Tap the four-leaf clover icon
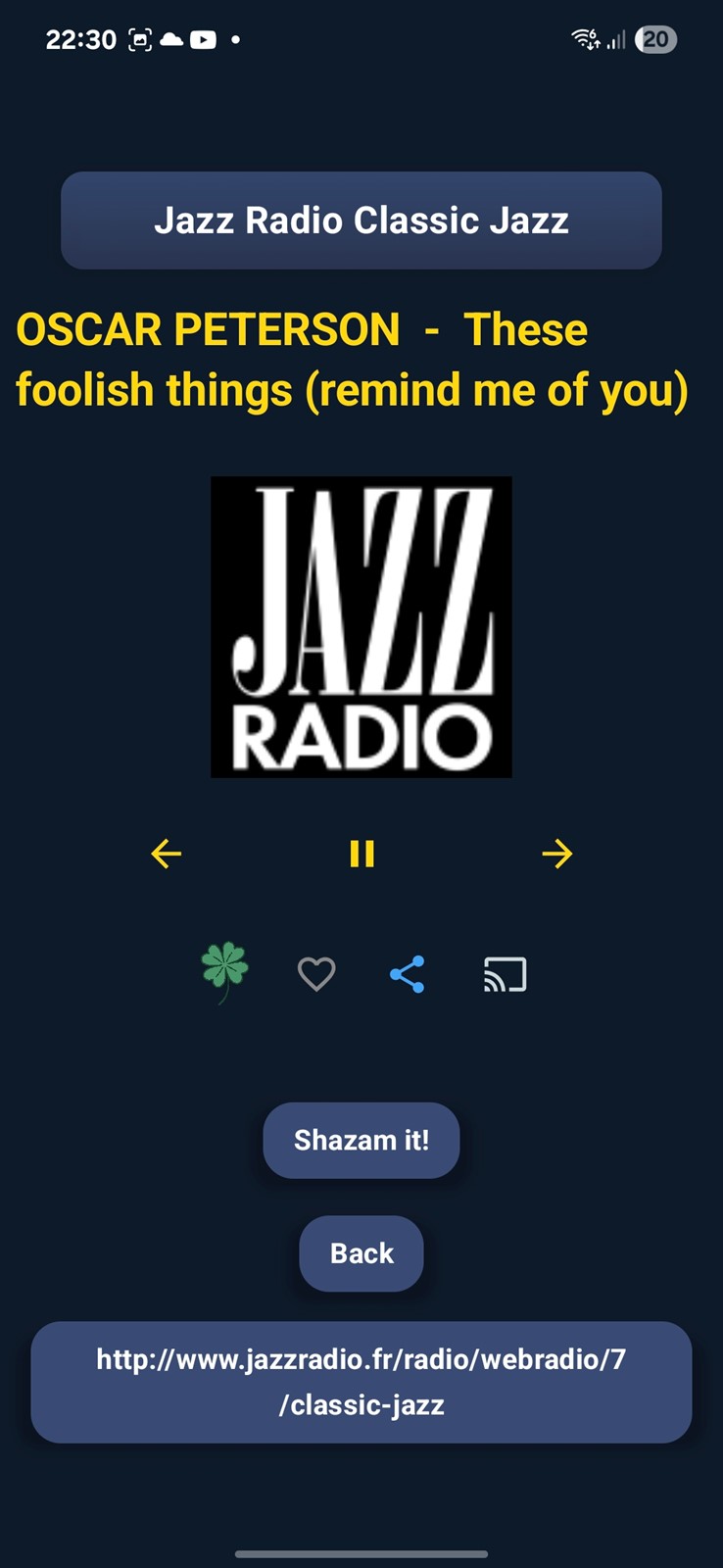The height and width of the screenshot is (1568, 723). tap(224, 972)
